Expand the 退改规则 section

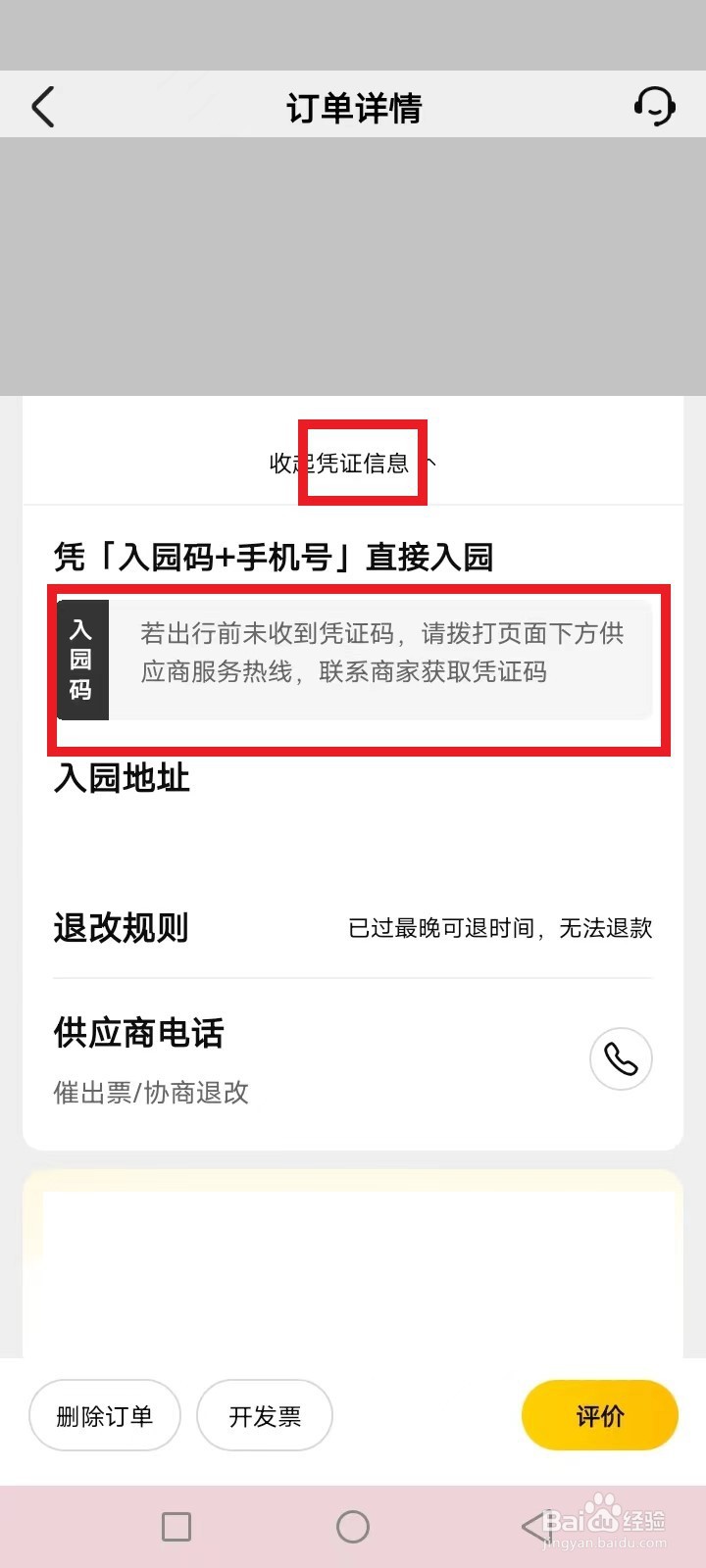tap(120, 928)
